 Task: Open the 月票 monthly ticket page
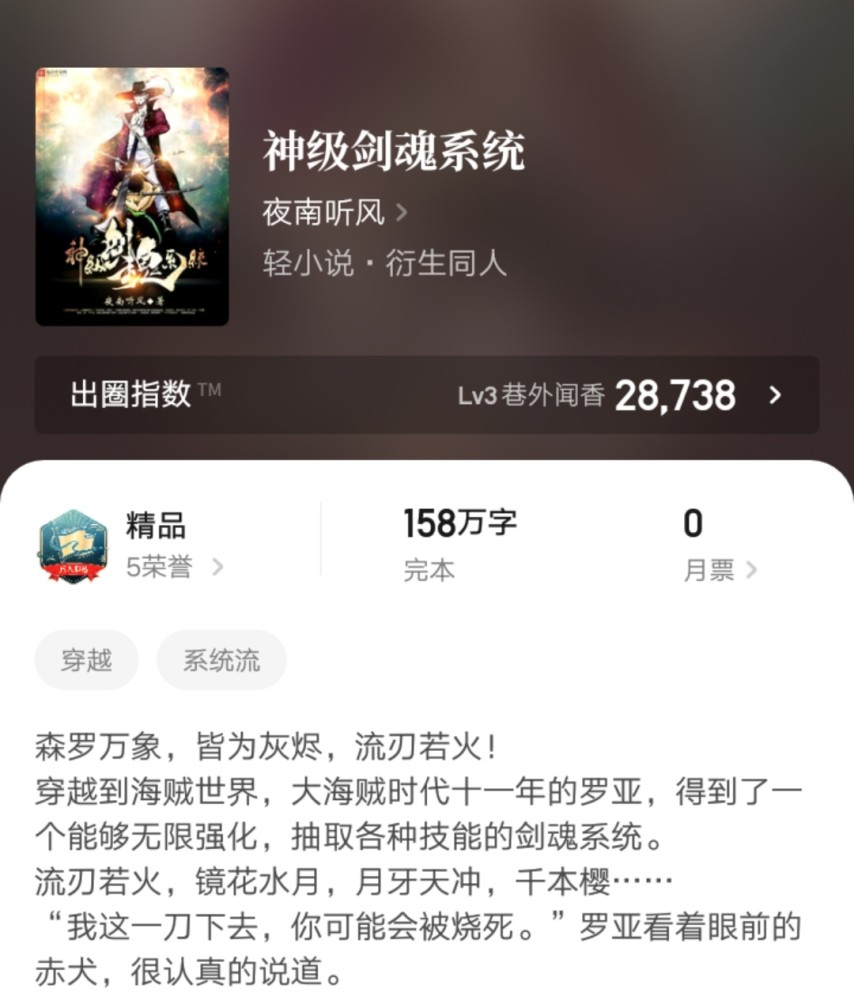(719, 570)
